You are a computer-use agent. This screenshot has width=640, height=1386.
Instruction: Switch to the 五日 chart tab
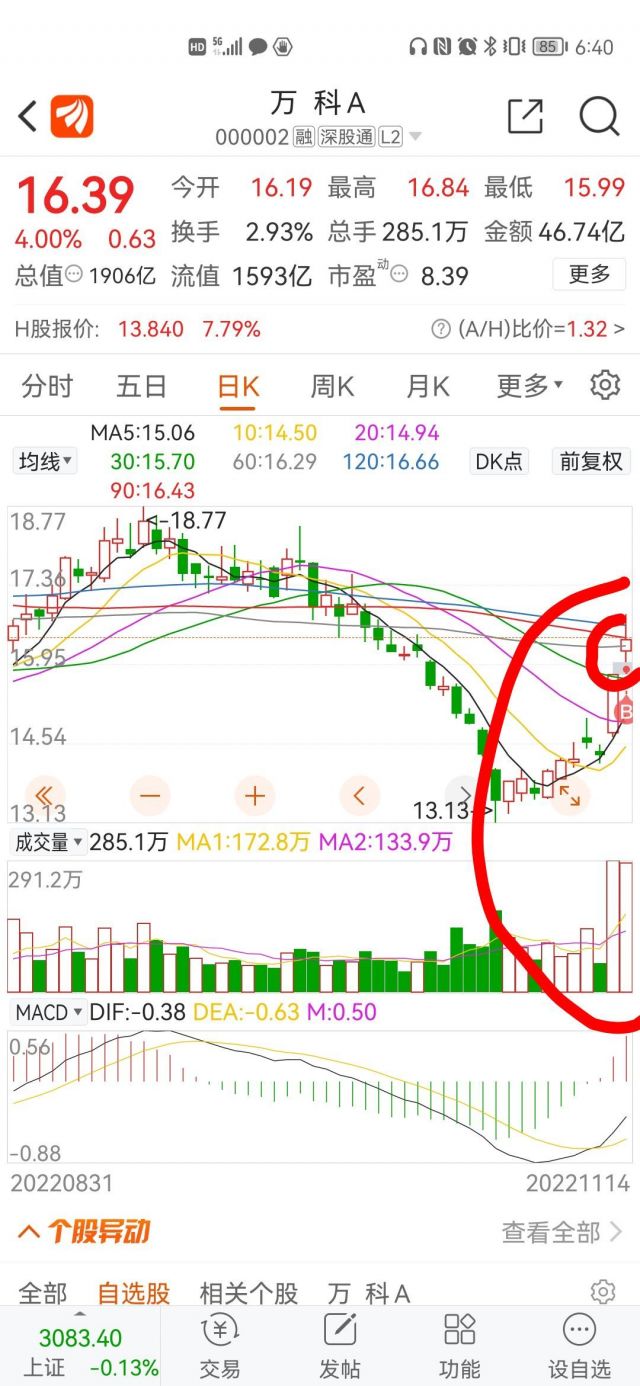(141, 386)
